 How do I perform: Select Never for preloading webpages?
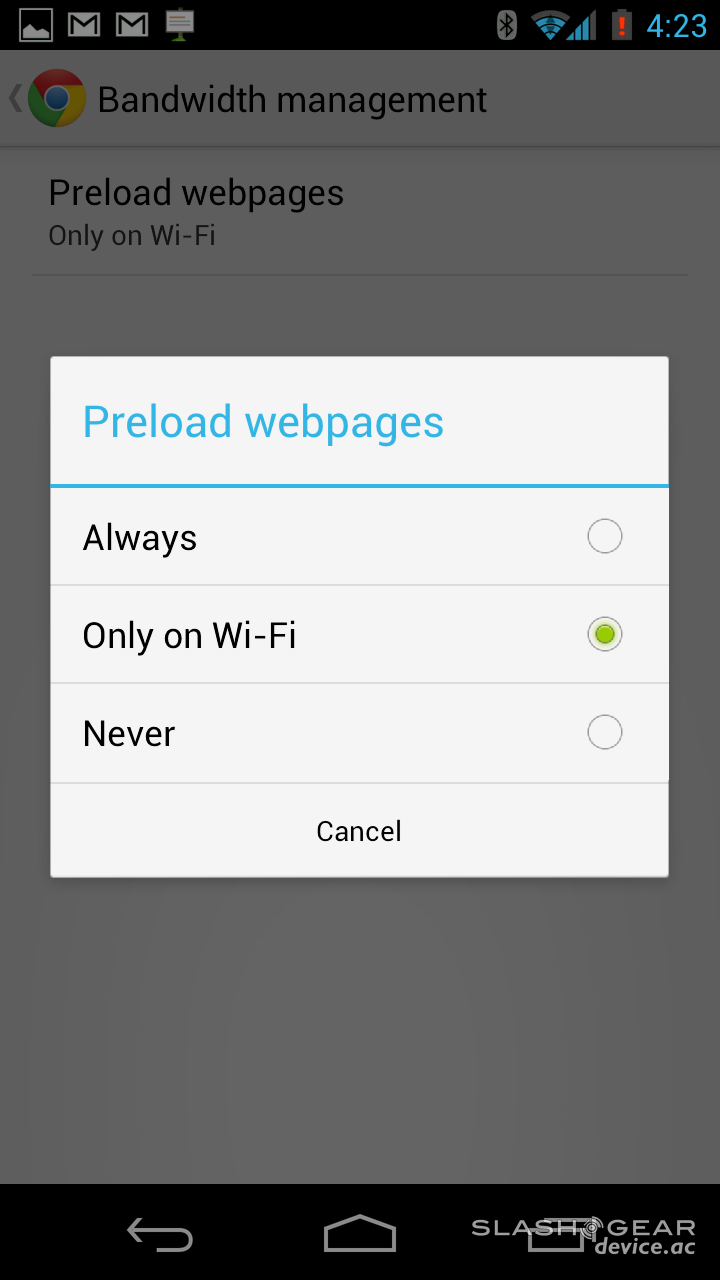(x=359, y=733)
